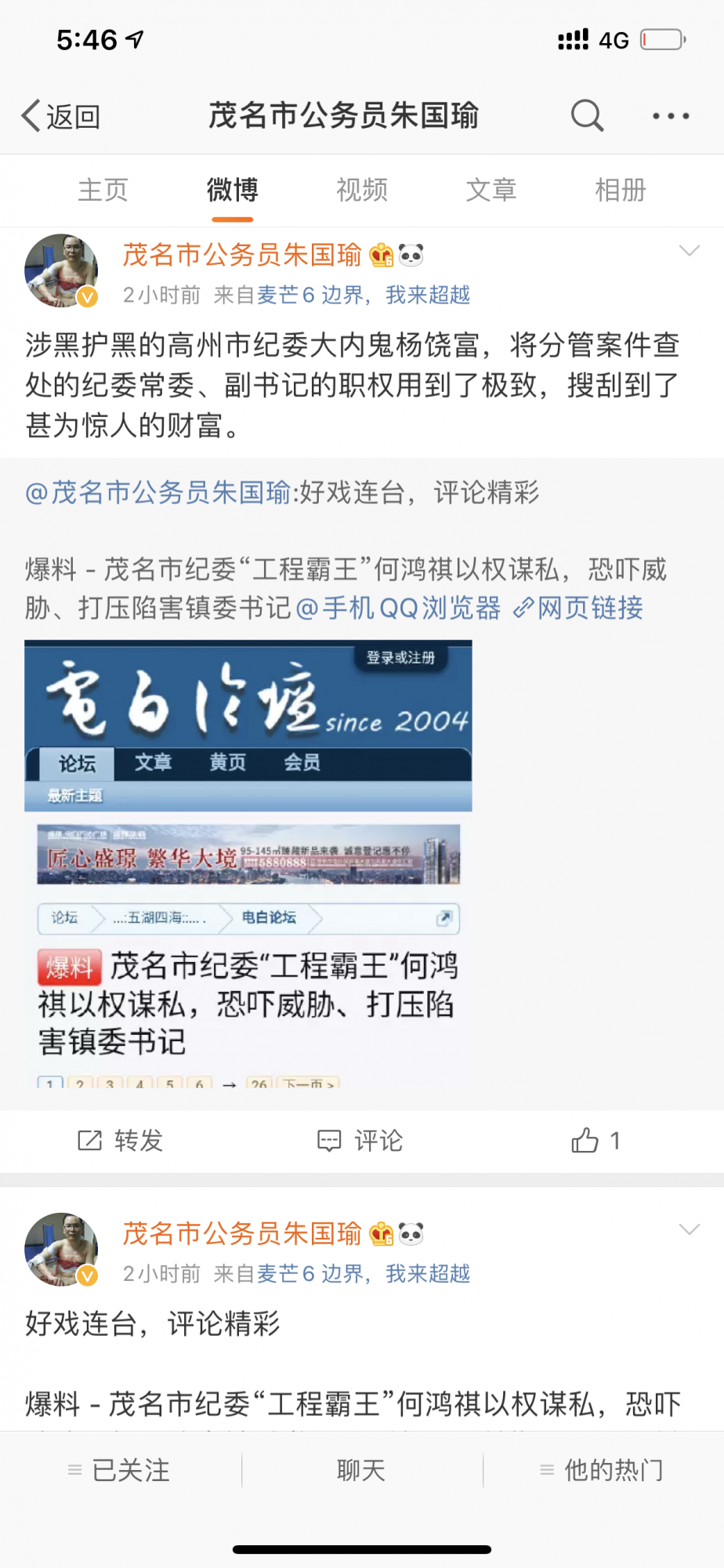Go back using the 返回 button
This screenshot has height=1568, width=724.
pyautogui.click(x=61, y=117)
